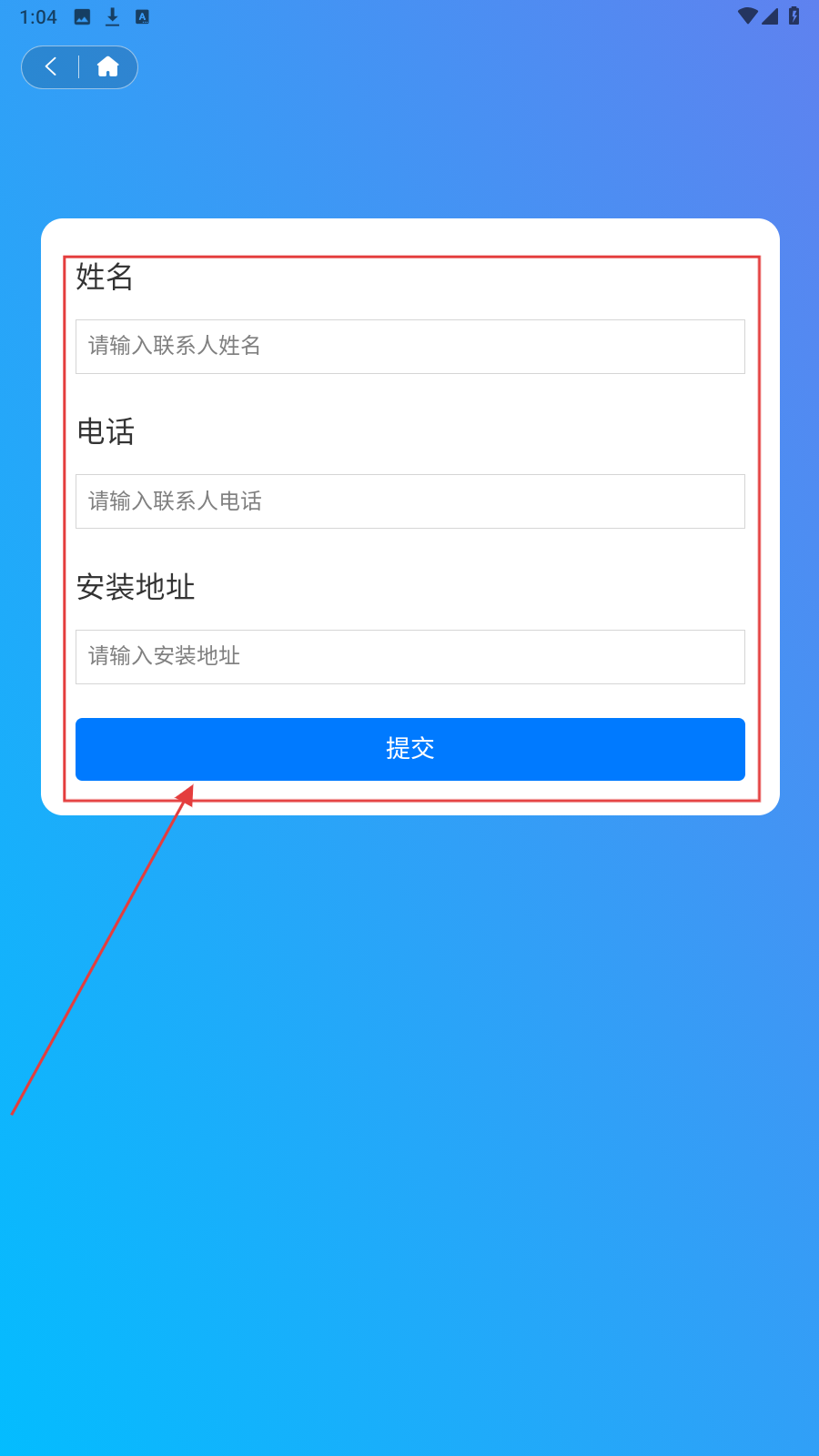Submit the form with 提交 button

pos(409,749)
